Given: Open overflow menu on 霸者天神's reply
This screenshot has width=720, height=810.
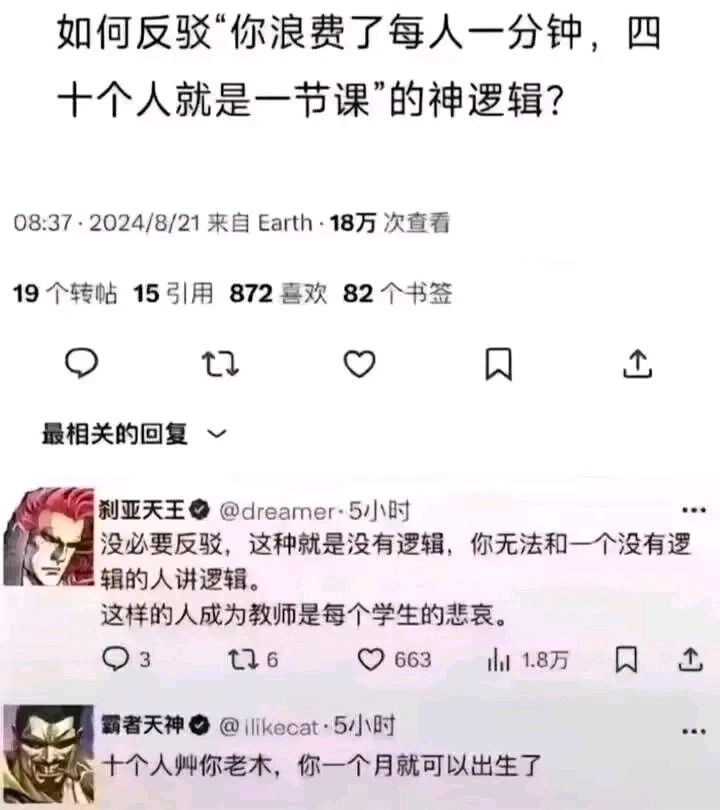Looking at the screenshot, I should click(x=690, y=726).
